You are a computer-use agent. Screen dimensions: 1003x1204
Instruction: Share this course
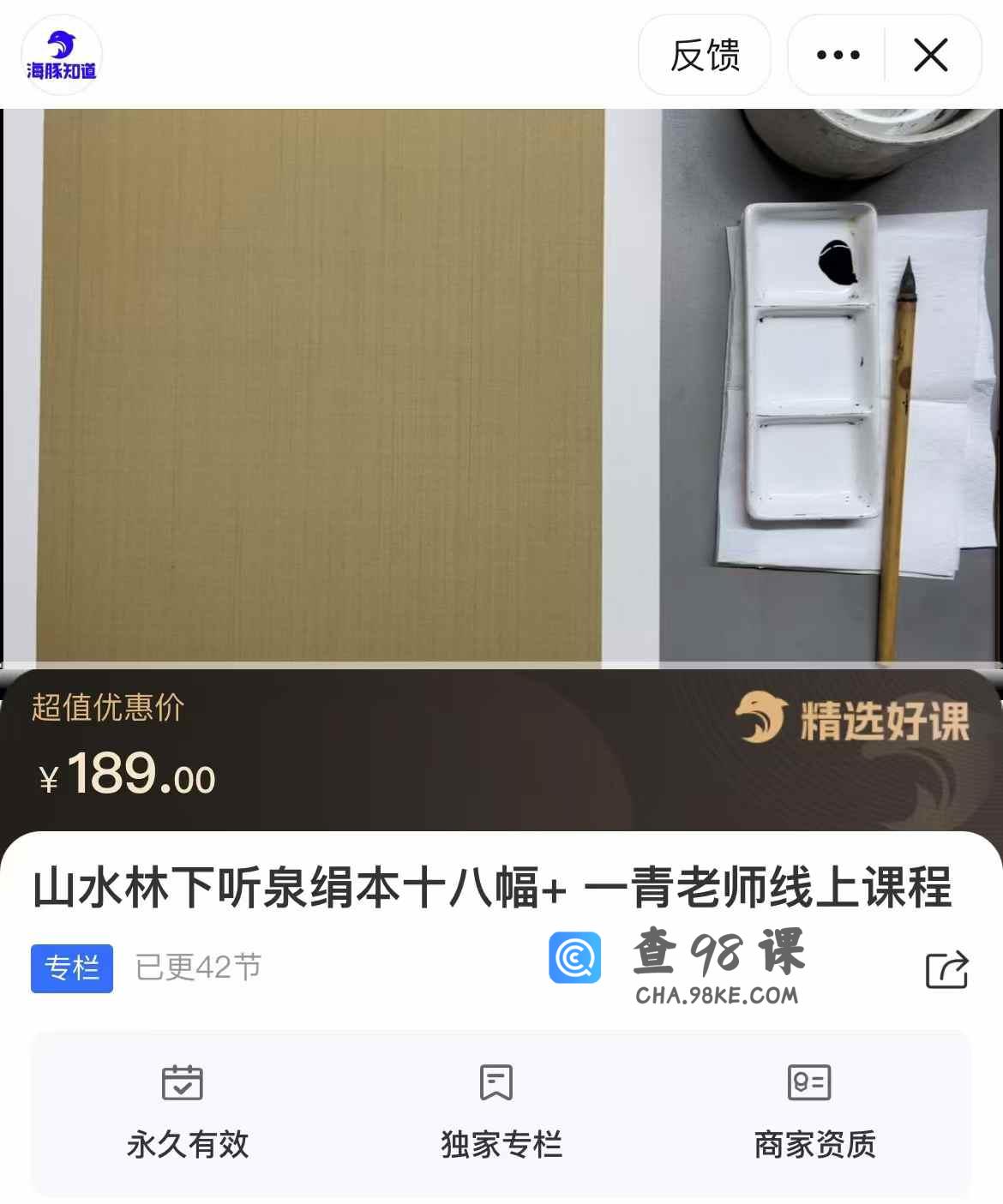(946, 970)
